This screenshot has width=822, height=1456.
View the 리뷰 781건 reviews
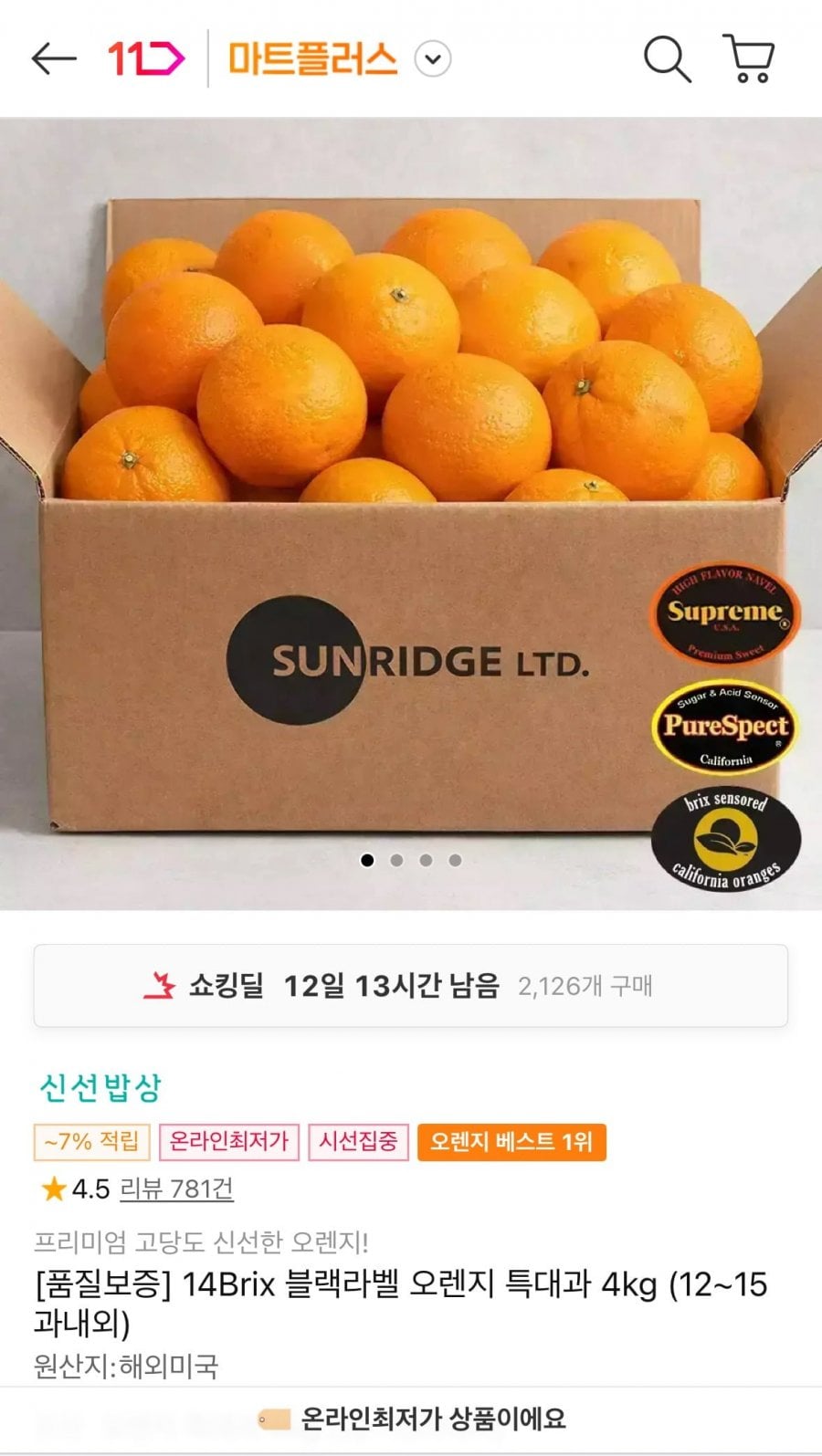click(x=177, y=1189)
